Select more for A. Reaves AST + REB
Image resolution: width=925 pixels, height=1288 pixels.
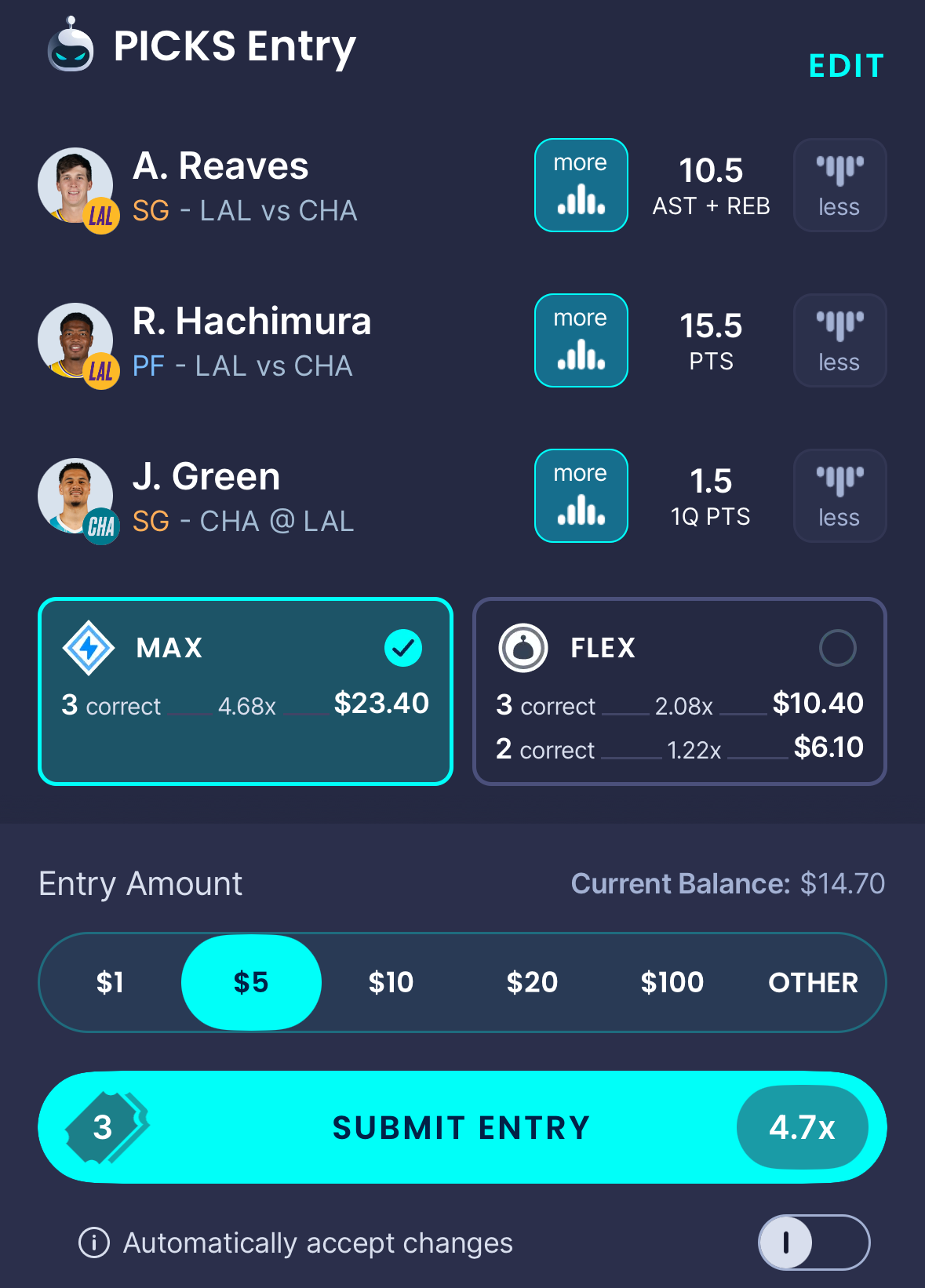click(x=581, y=185)
